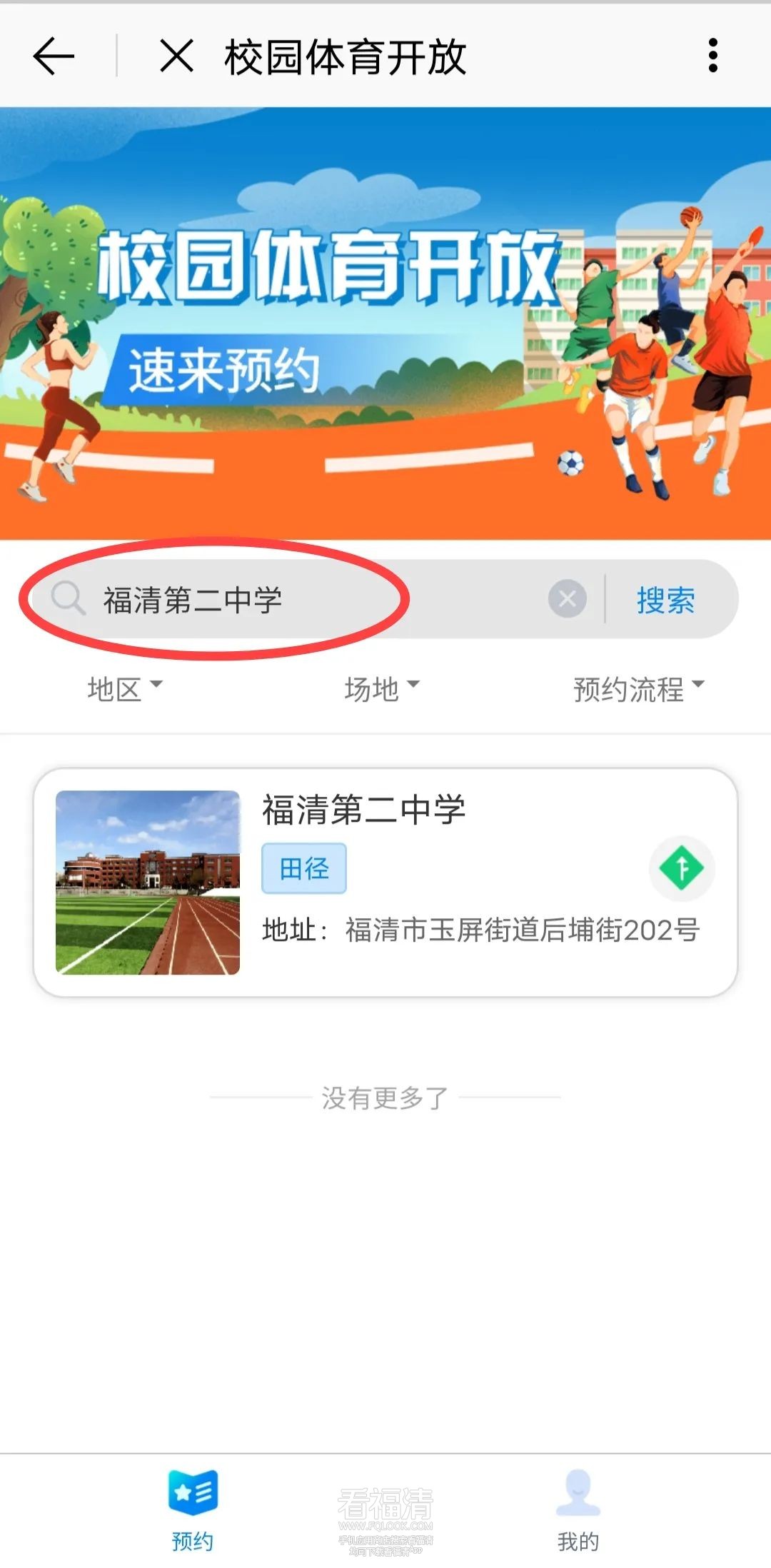Expand the 预约流程 dropdown
The width and height of the screenshot is (771, 1568).
pyautogui.click(x=638, y=689)
